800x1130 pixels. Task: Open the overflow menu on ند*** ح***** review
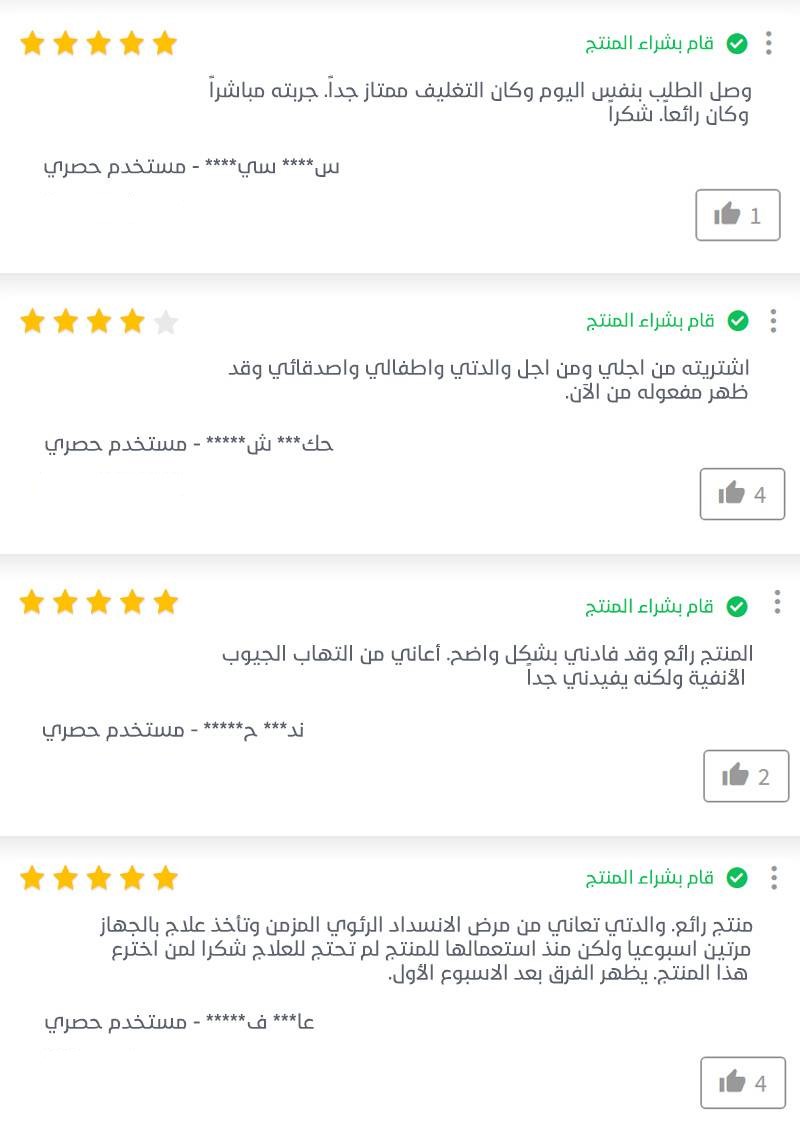coord(776,602)
